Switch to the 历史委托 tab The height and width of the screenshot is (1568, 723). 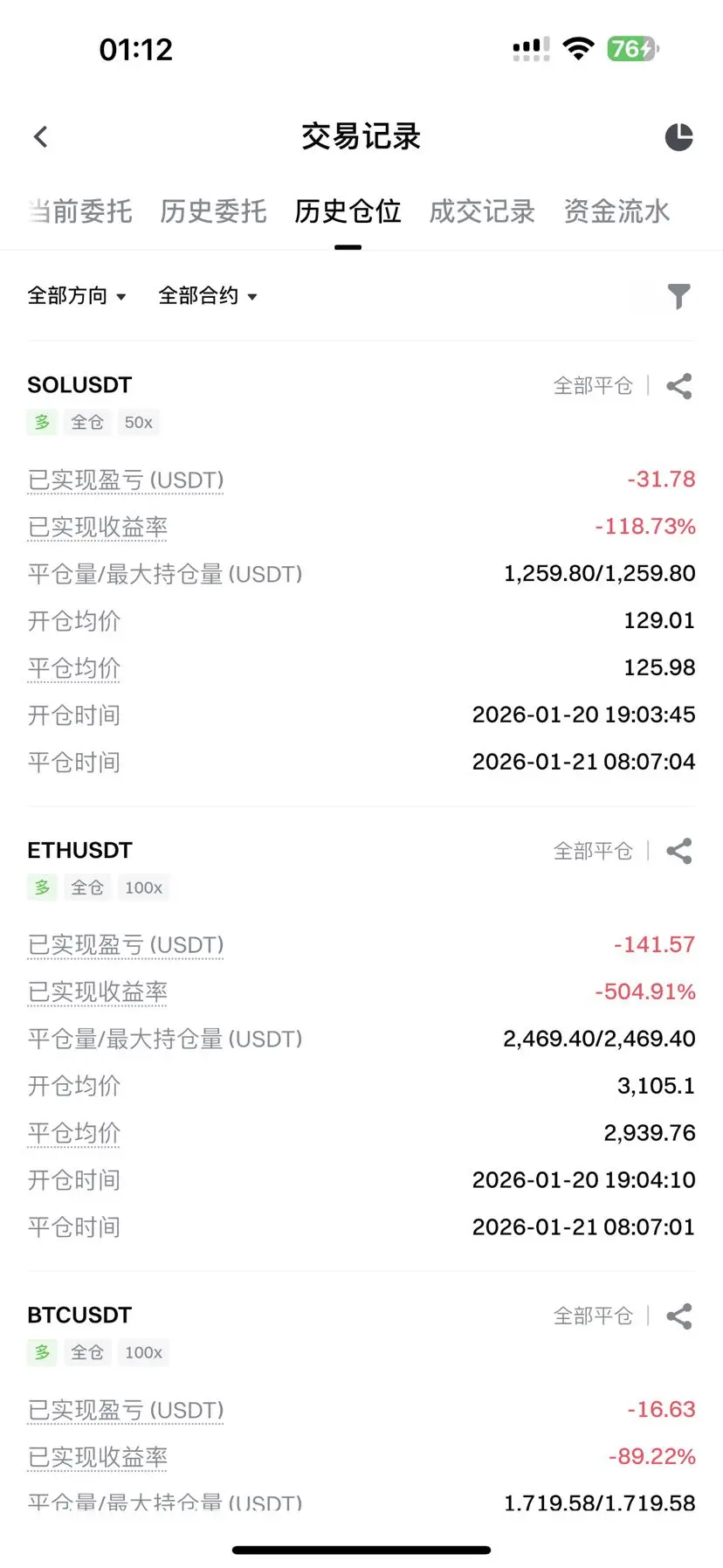click(x=213, y=211)
